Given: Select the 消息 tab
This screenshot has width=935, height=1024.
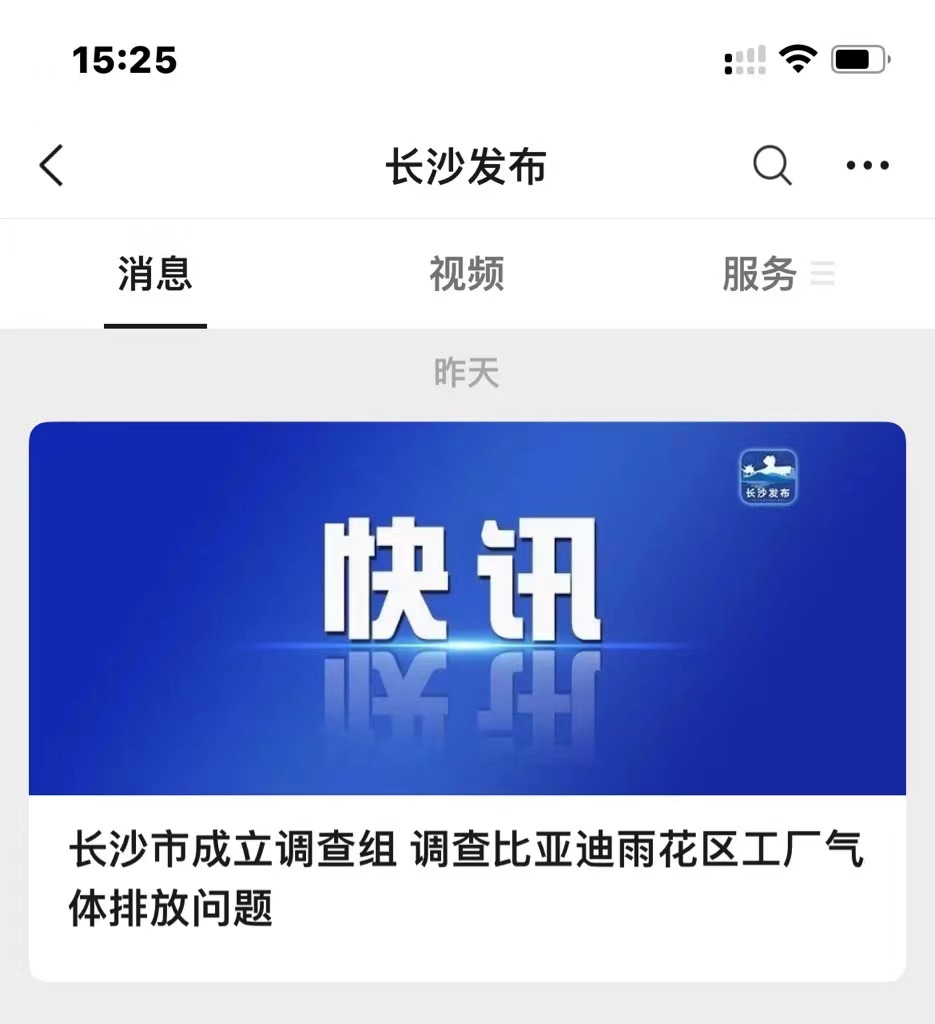Looking at the screenshot, I should point(155,274).
